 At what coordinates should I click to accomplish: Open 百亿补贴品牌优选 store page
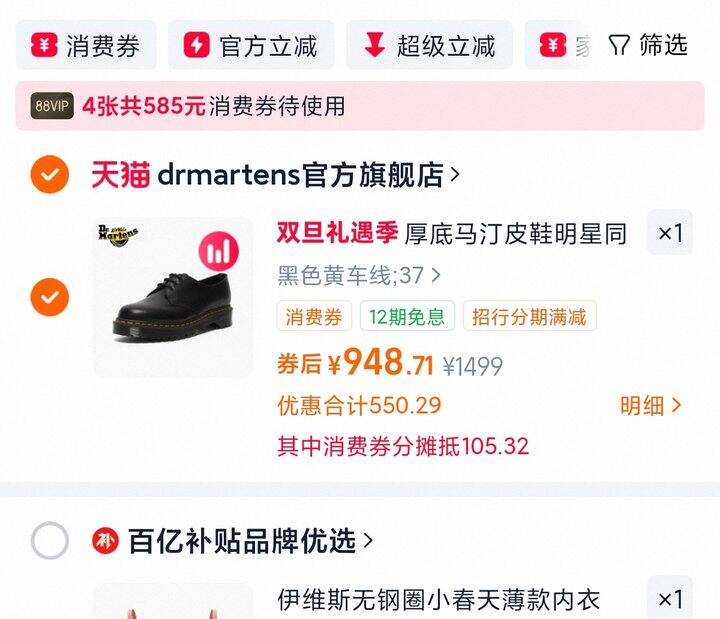[232, 540]
